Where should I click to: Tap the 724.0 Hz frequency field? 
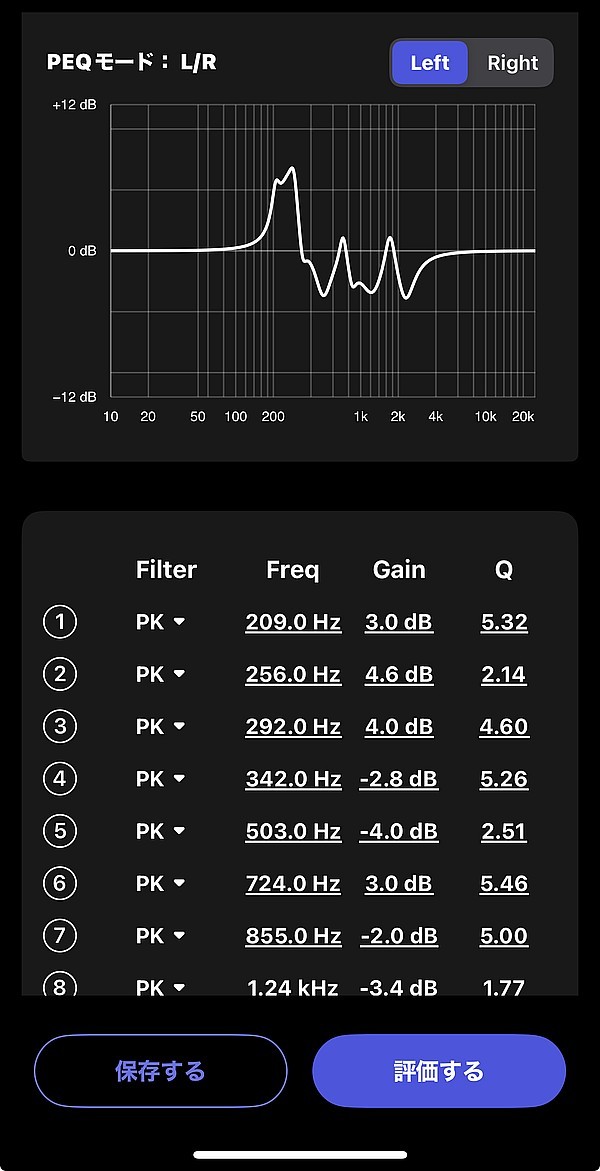pos(293,883)
